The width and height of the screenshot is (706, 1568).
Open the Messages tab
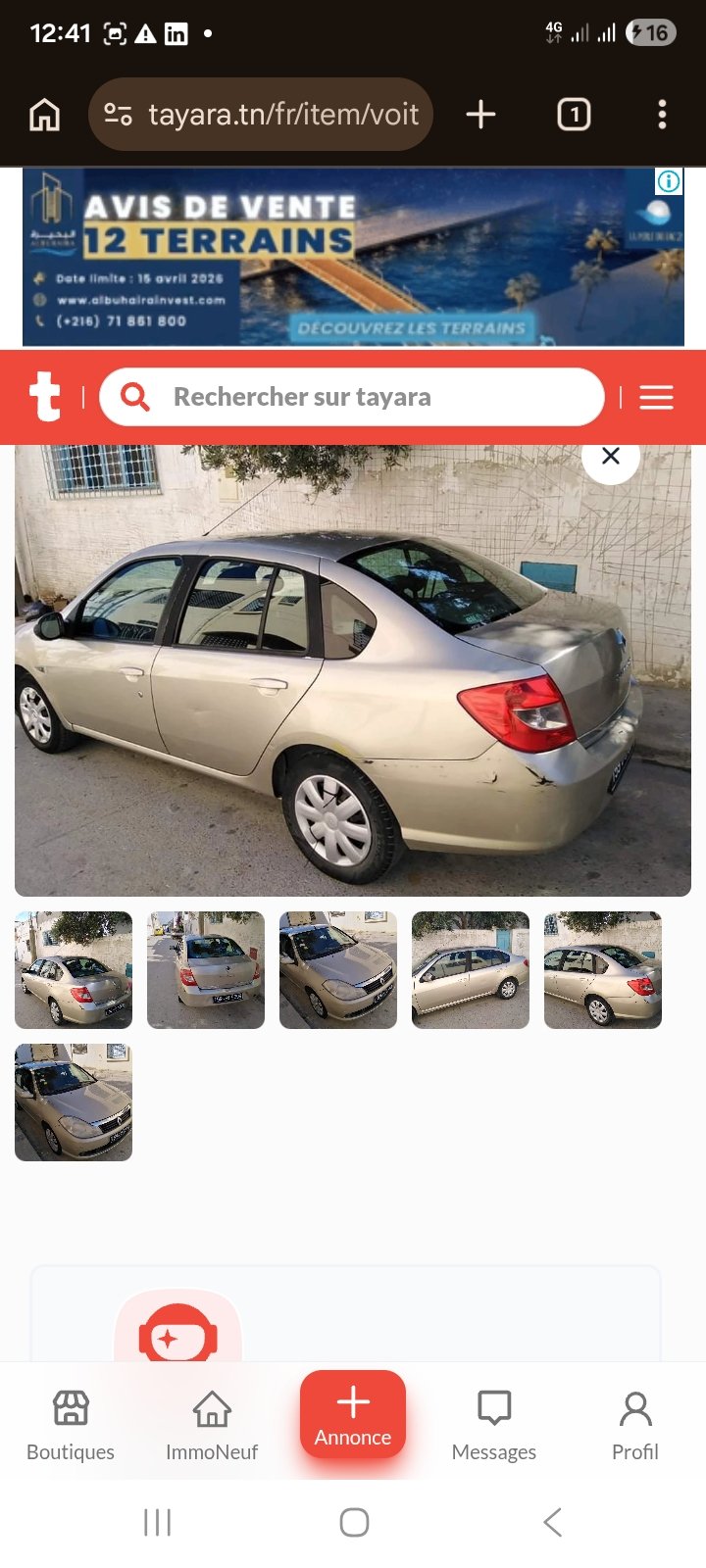point(494,1424)
